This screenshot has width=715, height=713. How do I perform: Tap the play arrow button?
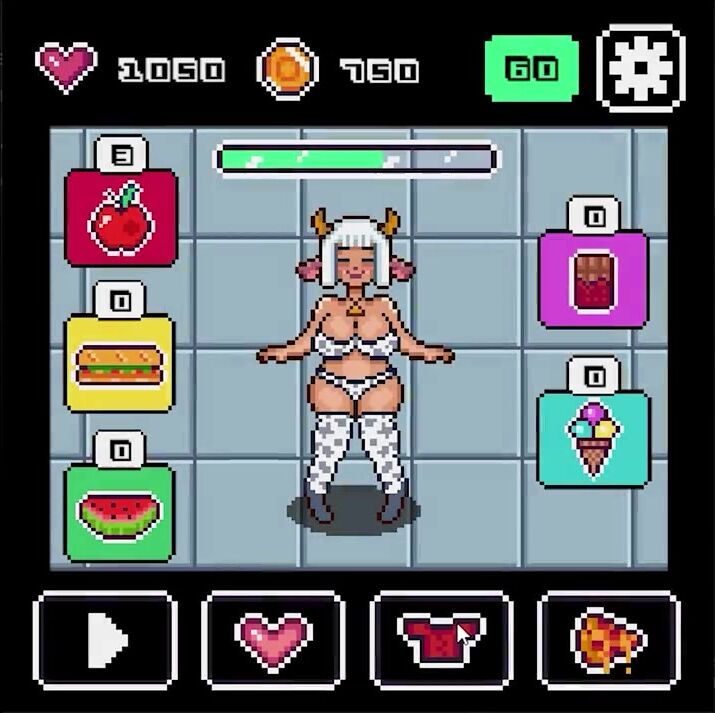[x=106, y=639]
